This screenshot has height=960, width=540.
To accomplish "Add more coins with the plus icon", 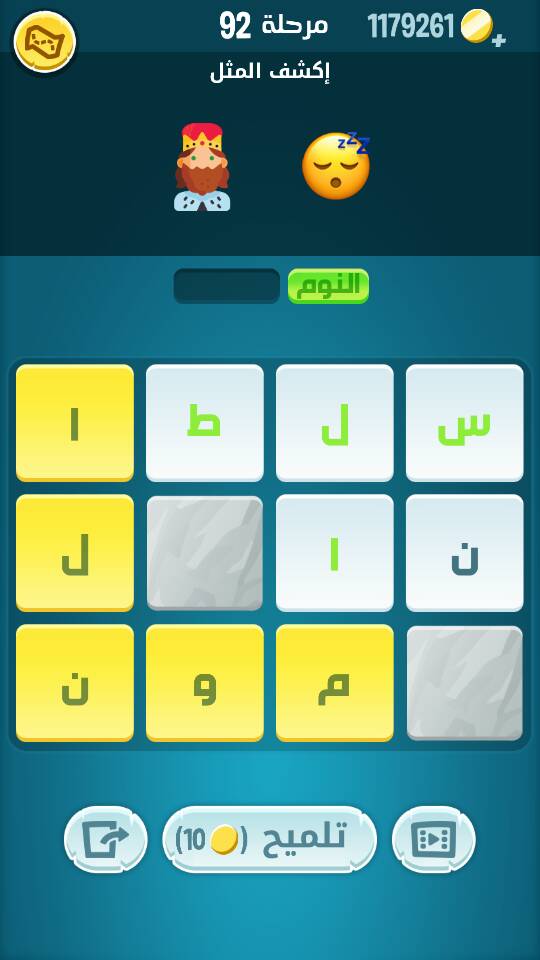I will click(498, 40).
